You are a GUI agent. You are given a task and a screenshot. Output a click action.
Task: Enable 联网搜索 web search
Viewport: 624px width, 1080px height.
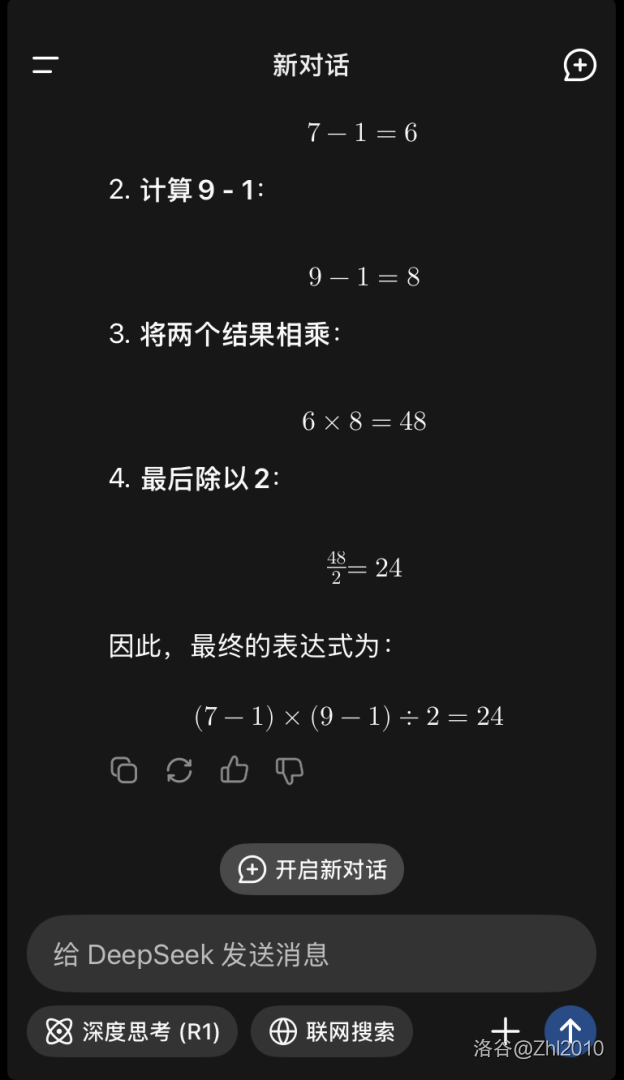coord(332,1032)
